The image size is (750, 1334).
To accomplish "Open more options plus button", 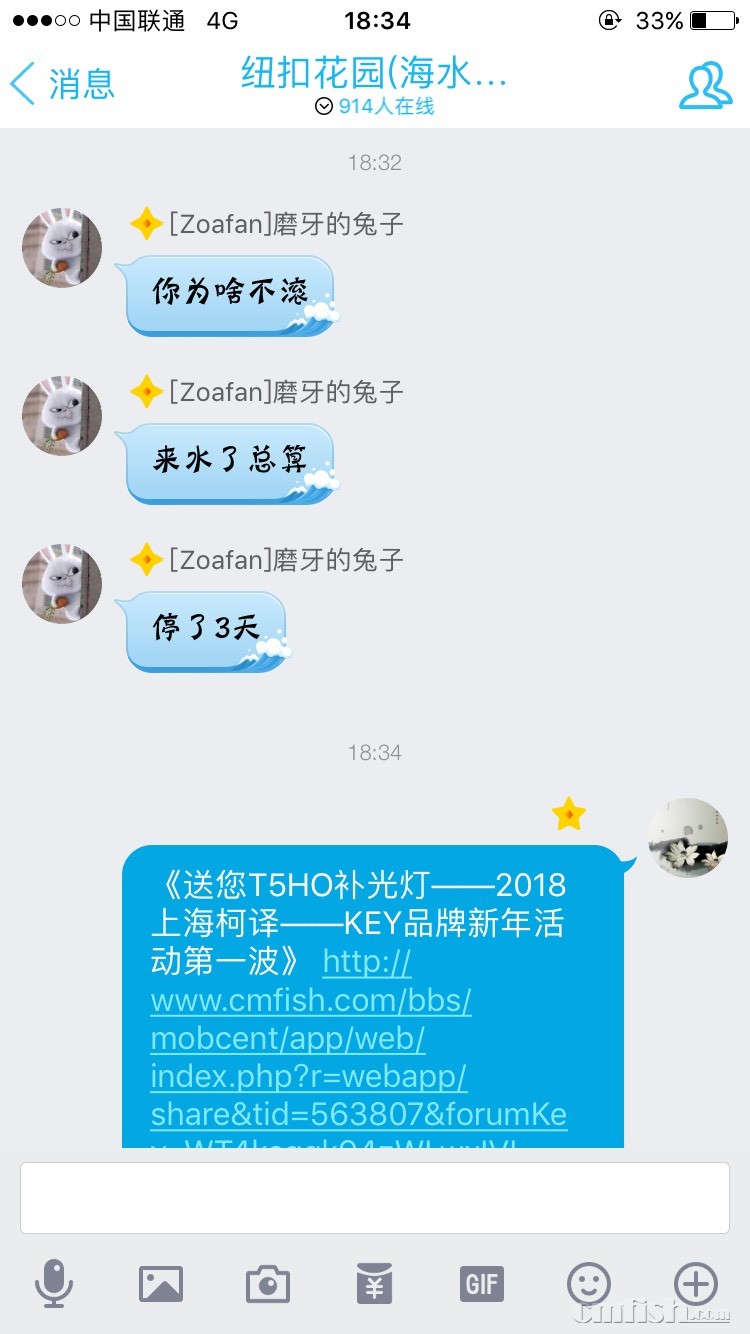I will [696, 1283].
